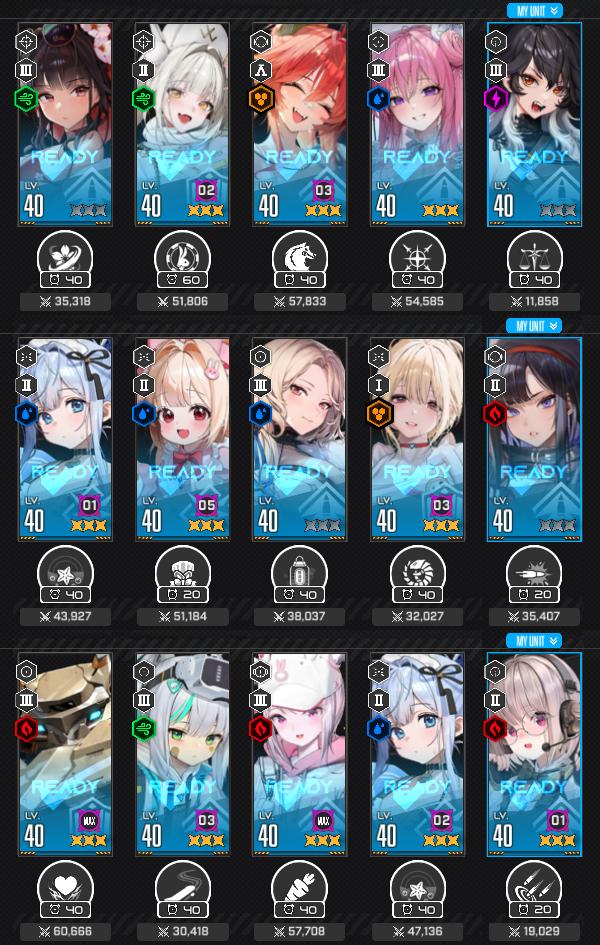Select the character card with 43,927 power
This screenshot has height=945, width=600.
pyautogui.click(x=65, y=439)
